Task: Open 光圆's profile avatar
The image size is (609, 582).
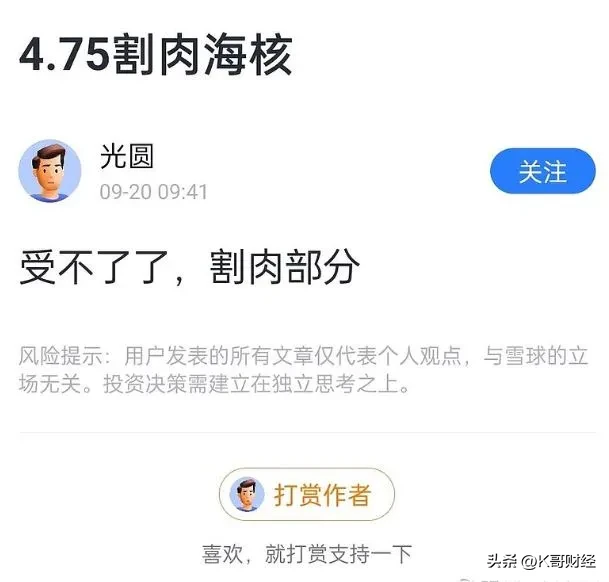Action: click(x=50, y=171)
